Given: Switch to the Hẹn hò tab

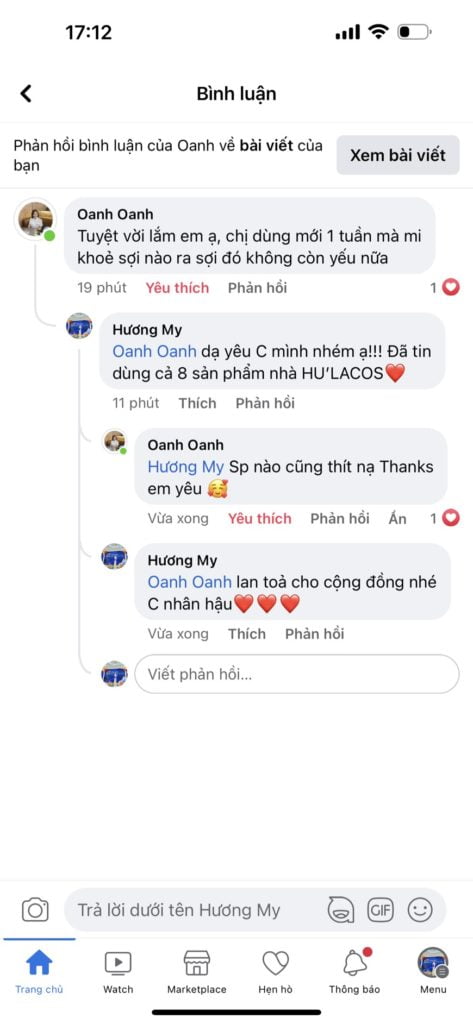Looking at the screenshot, I should (275, 972).
